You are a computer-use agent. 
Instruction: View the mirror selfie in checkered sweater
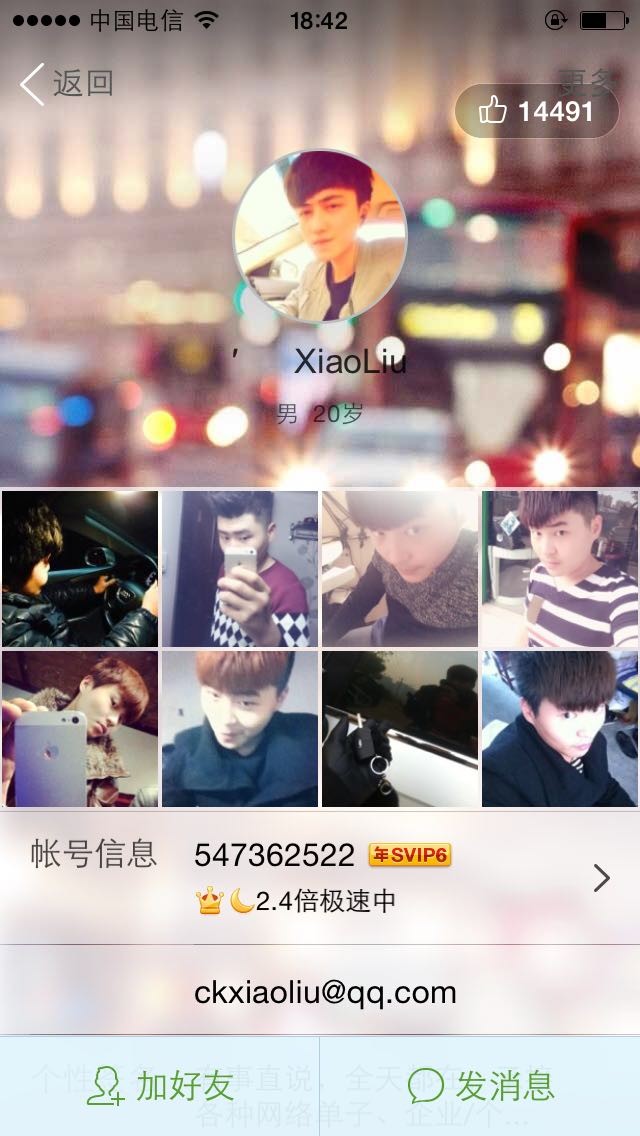point(240,569)
